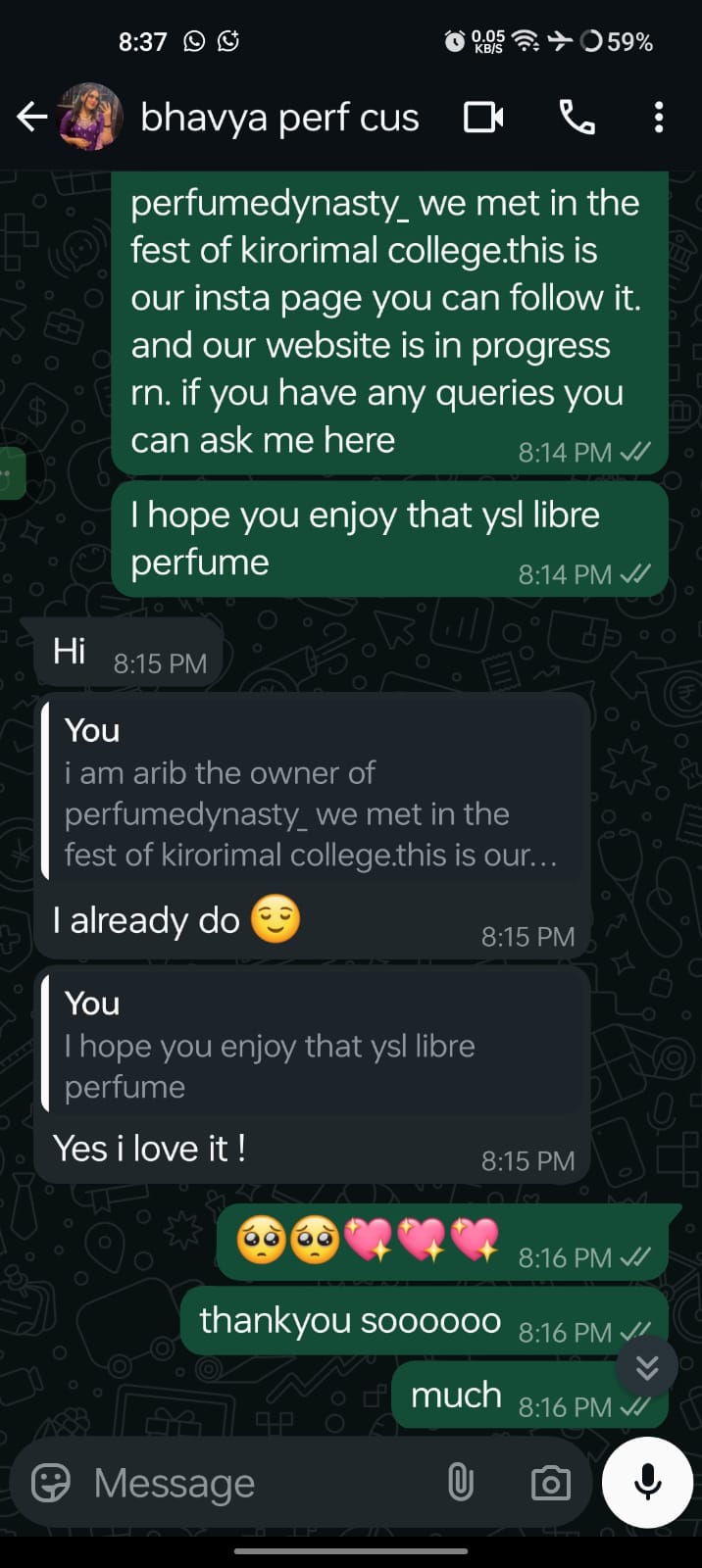
Task: Jump to quoted message about perfumedynasty_ owner
Action: [x=312, y=794]
